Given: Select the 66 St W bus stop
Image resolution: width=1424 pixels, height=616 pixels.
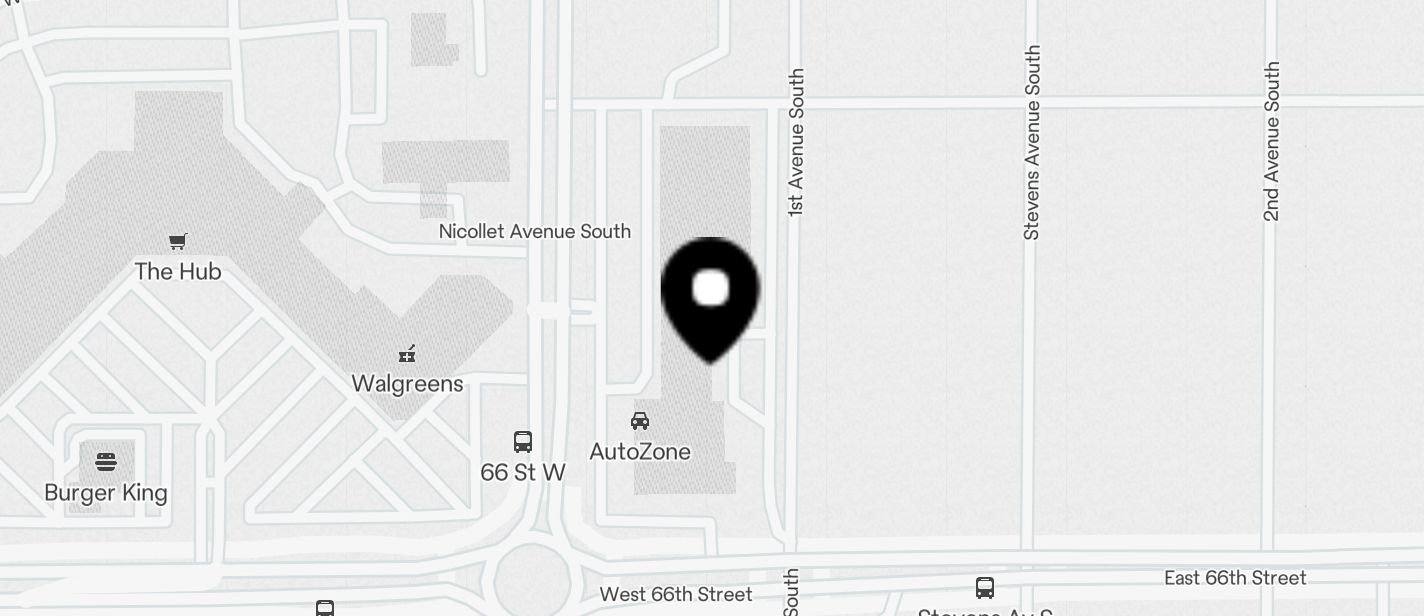Looking at the screenshot, I should click(x=523, y=442).
